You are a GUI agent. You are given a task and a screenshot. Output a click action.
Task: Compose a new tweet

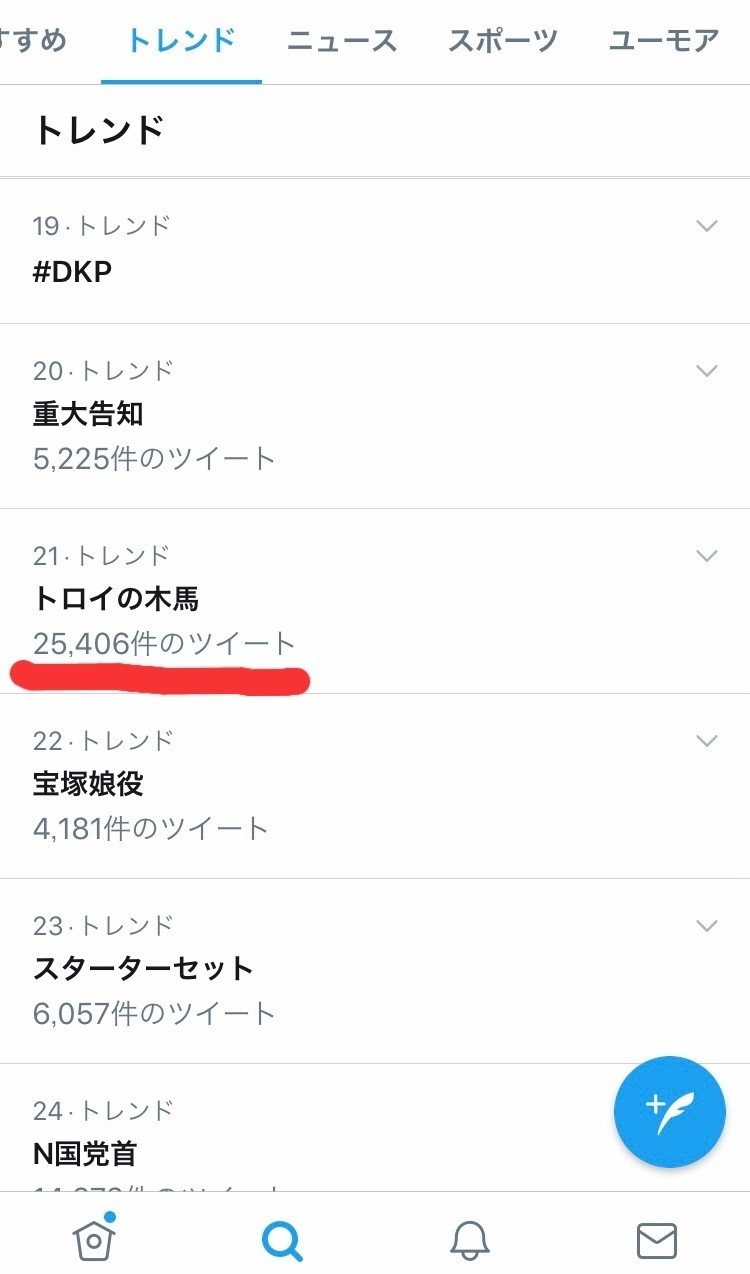click(x=669, y=1111)
